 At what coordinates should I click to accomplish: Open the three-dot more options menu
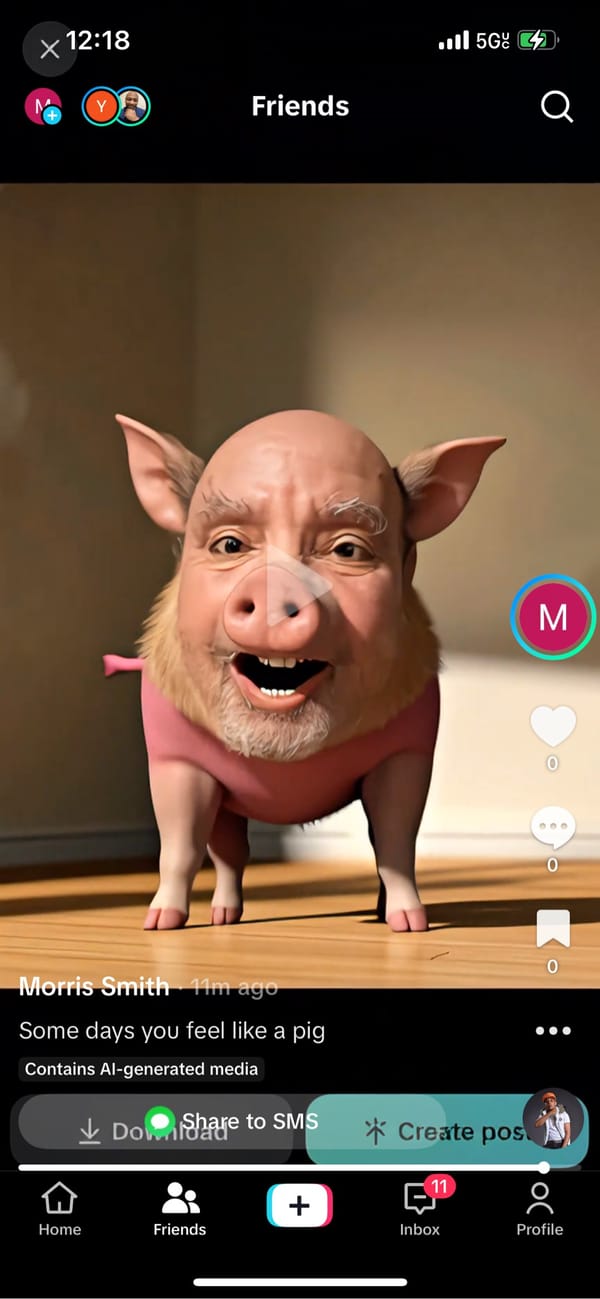(553, 1031)
